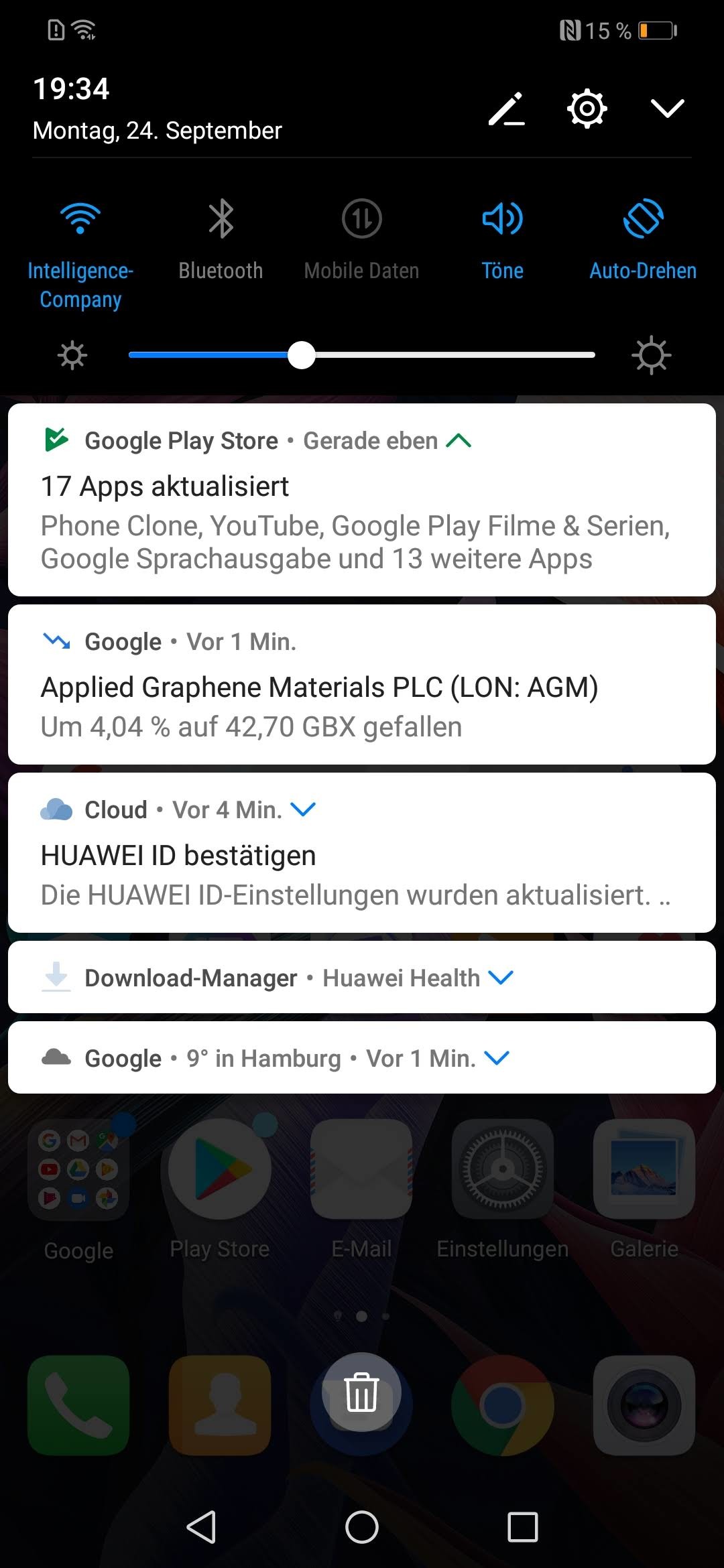
Task: Expand the Hamburg weather notification
Action: pyautogui.click(x=497, y=1059)
